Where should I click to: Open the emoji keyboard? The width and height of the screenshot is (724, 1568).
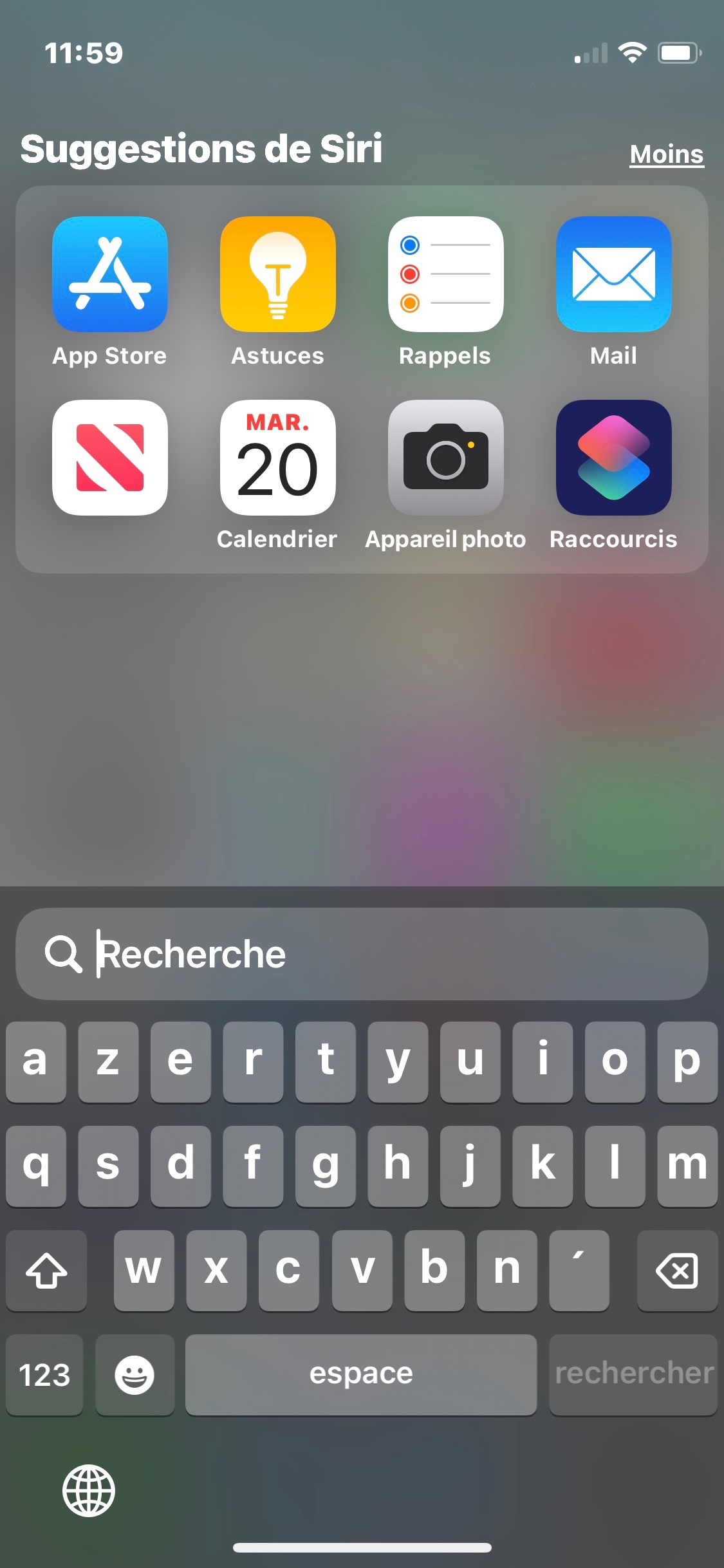[x=135, y=1375]
